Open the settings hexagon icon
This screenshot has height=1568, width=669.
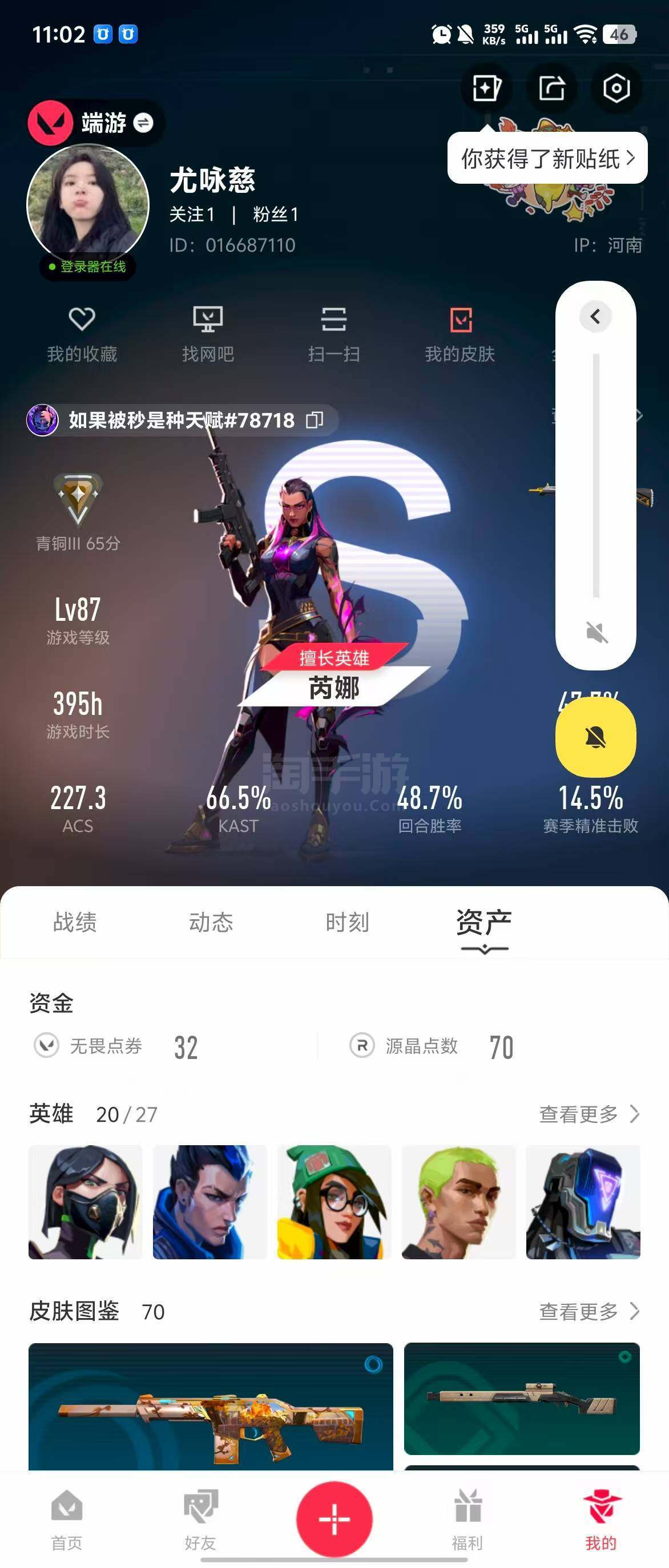coord(615,89)
